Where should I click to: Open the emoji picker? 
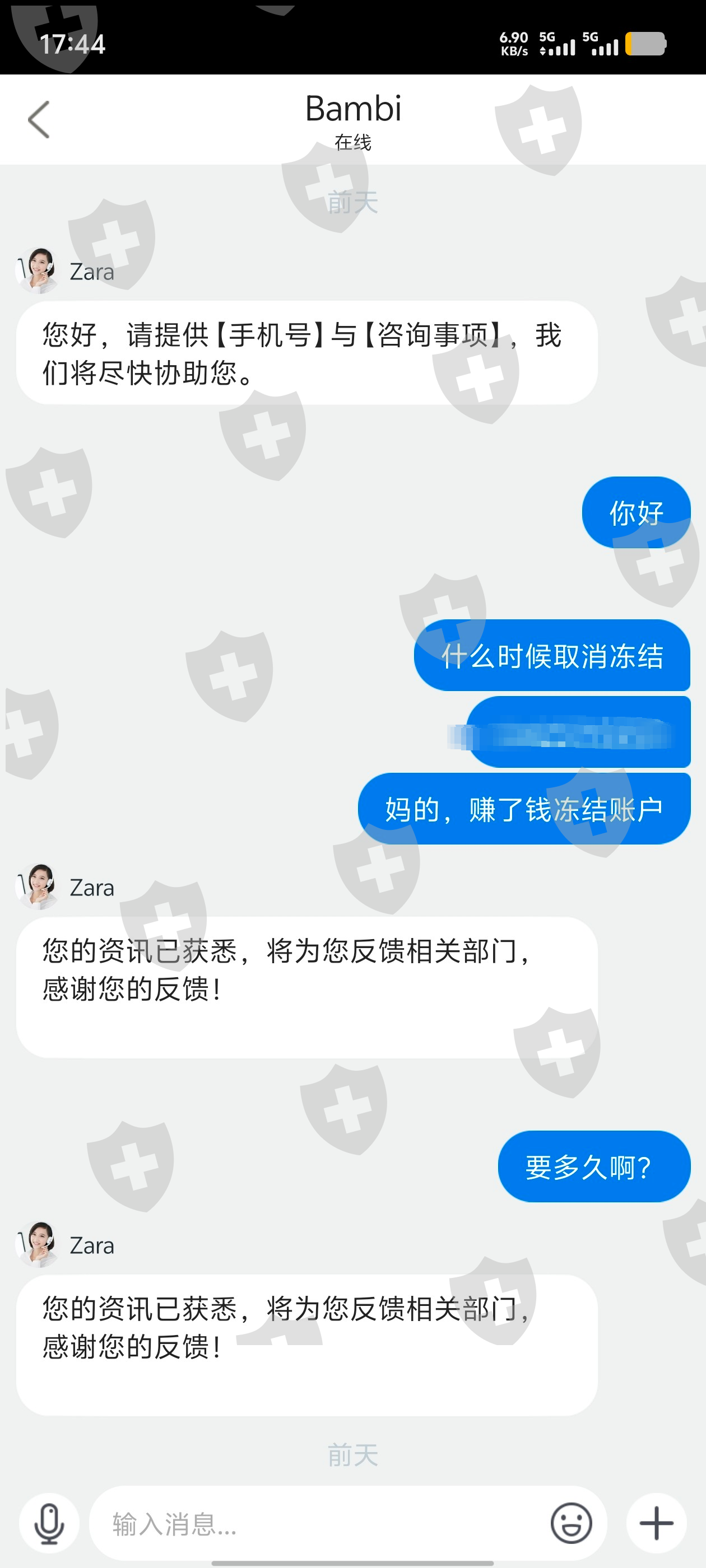(x=571, y=1524)
